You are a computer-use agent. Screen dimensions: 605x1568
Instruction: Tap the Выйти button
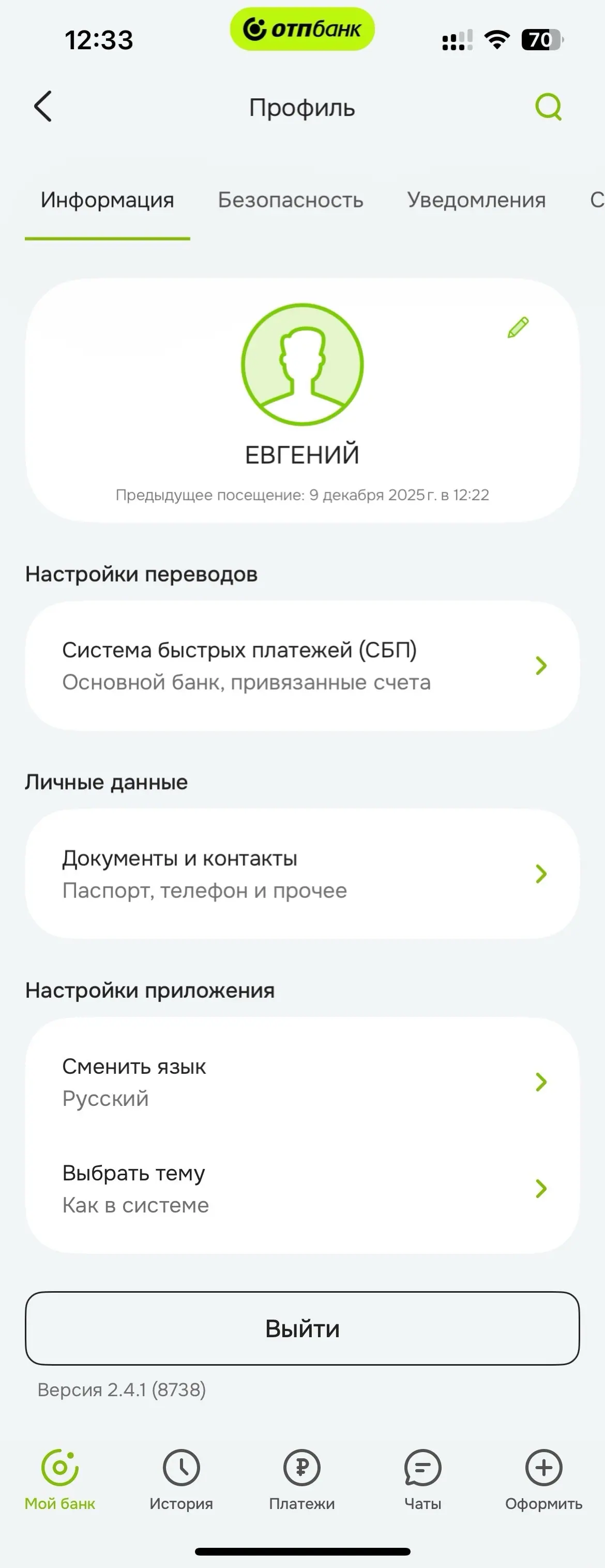[x=301, y=1328]
